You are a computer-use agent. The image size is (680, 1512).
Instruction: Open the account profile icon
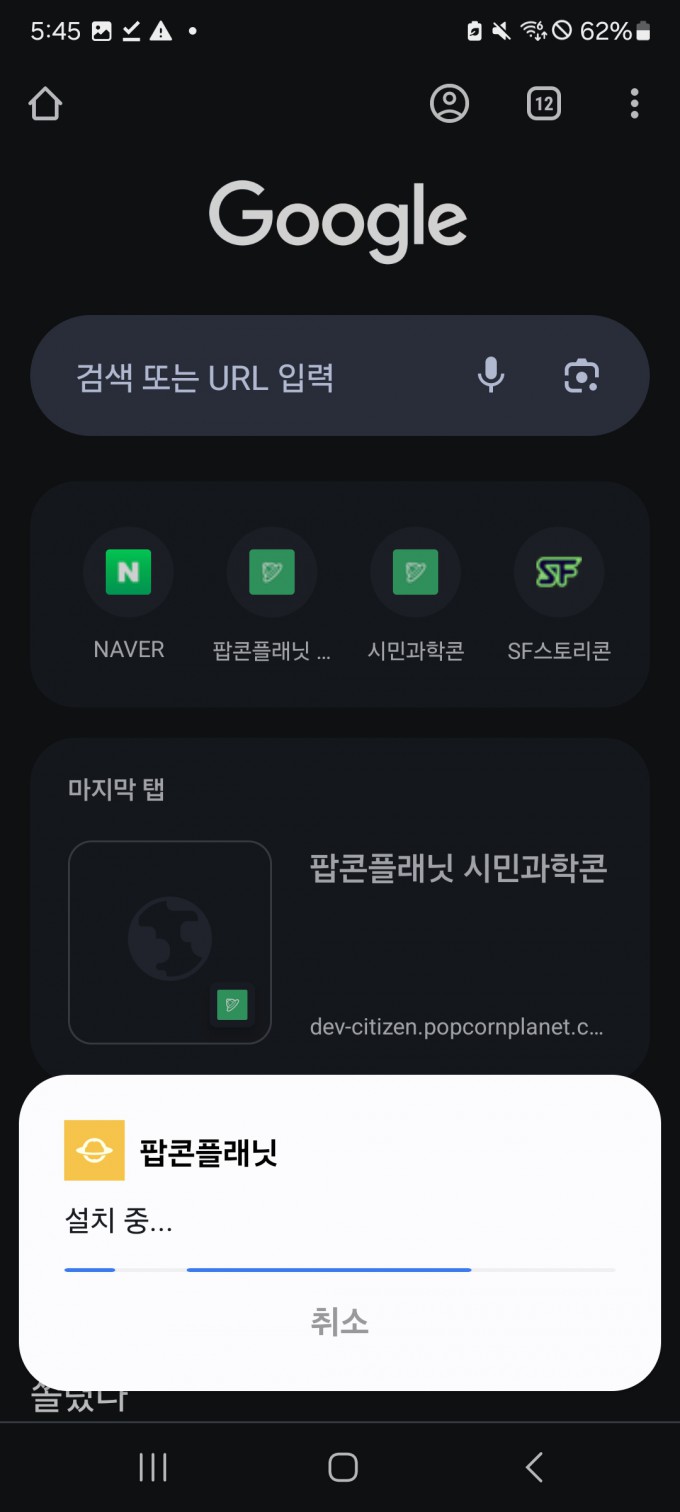(449, 104)
